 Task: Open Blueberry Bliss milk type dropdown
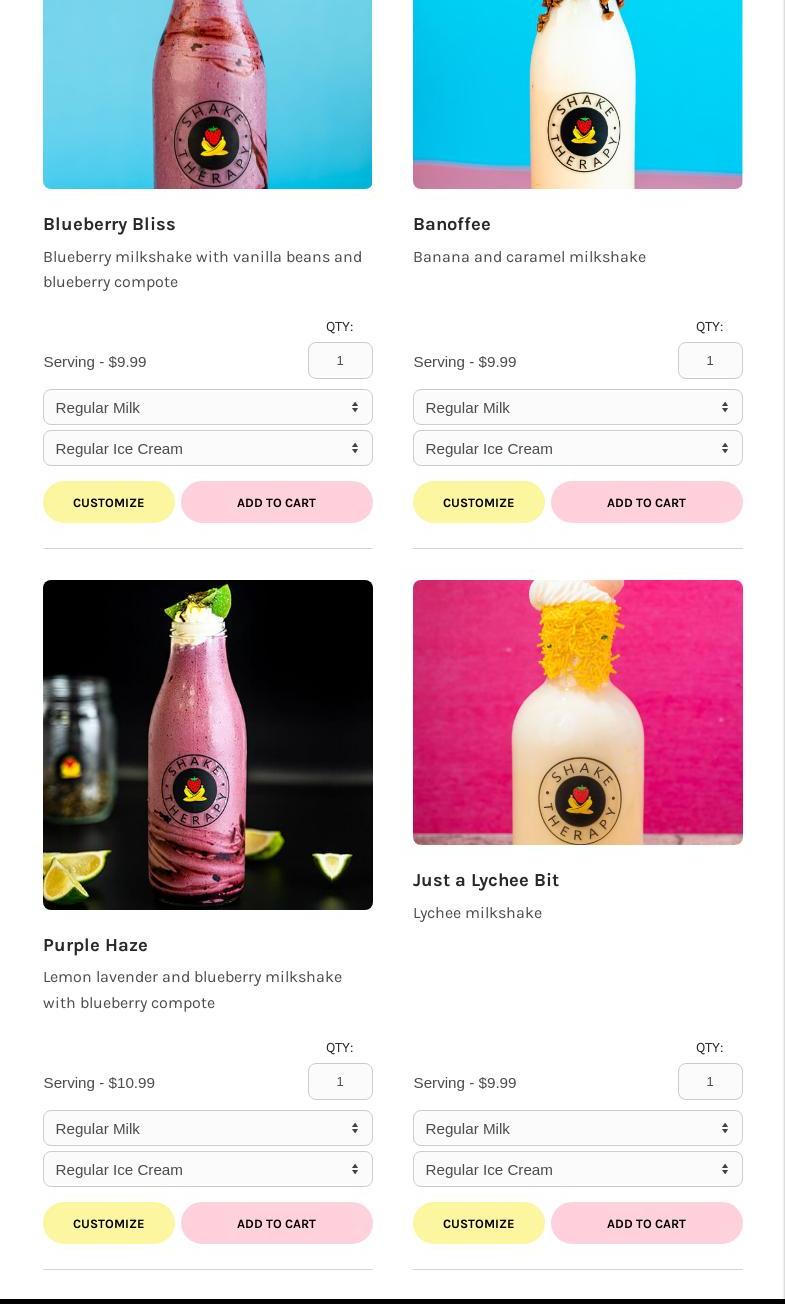tap(207, 407)
